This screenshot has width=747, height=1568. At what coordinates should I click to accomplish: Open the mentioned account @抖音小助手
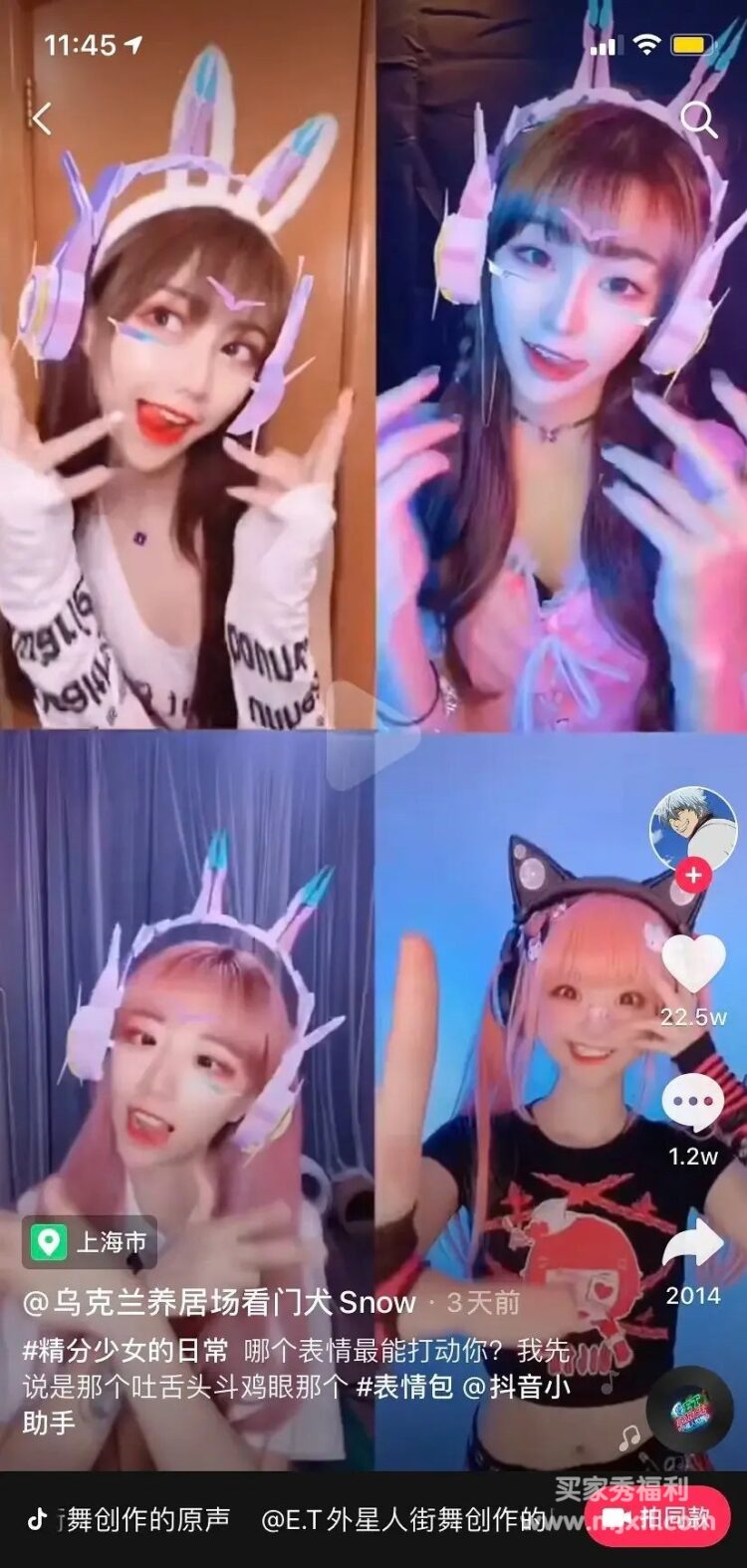[x=518, y=1386]
